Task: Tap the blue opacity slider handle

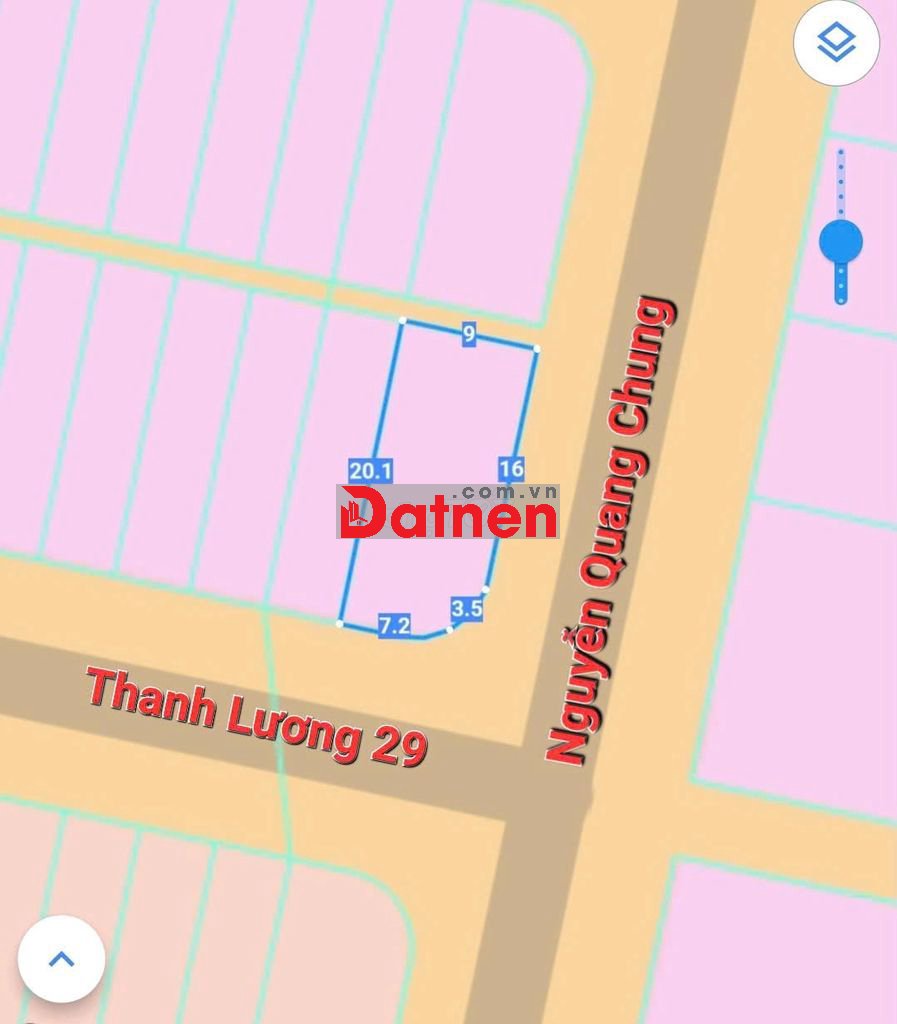Action: coord(841,242)
